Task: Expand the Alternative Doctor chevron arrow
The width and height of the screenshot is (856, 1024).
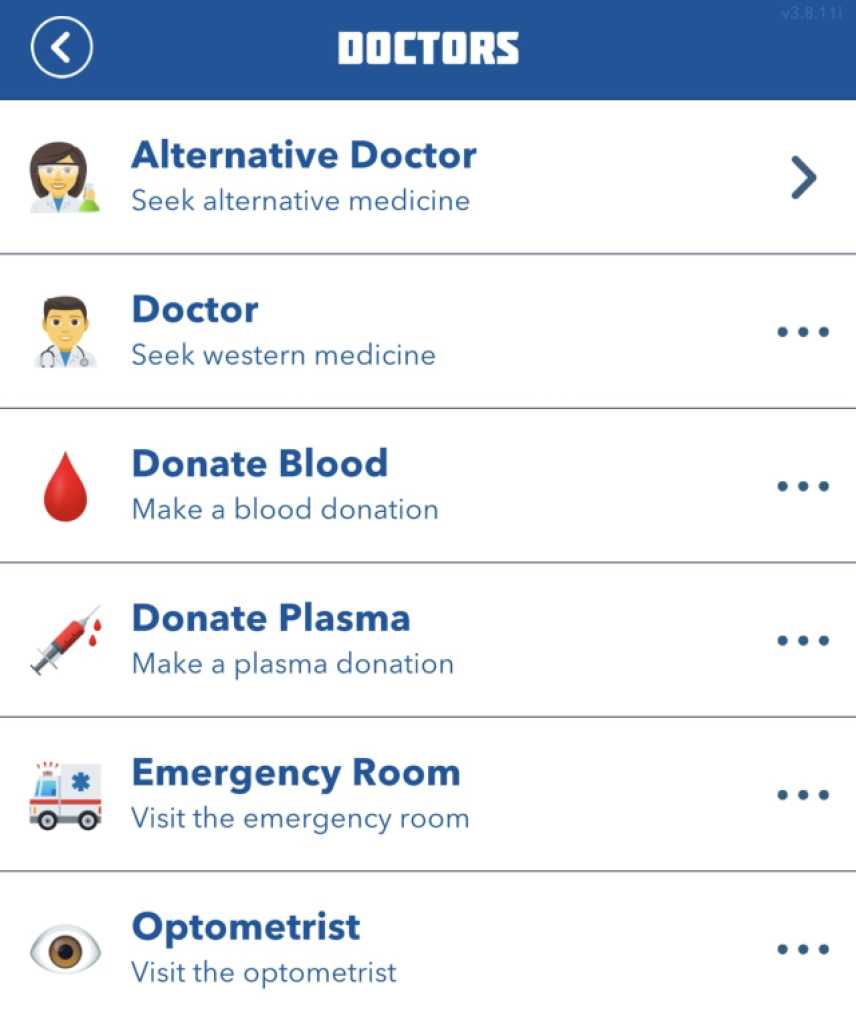Action: point(803,177)
